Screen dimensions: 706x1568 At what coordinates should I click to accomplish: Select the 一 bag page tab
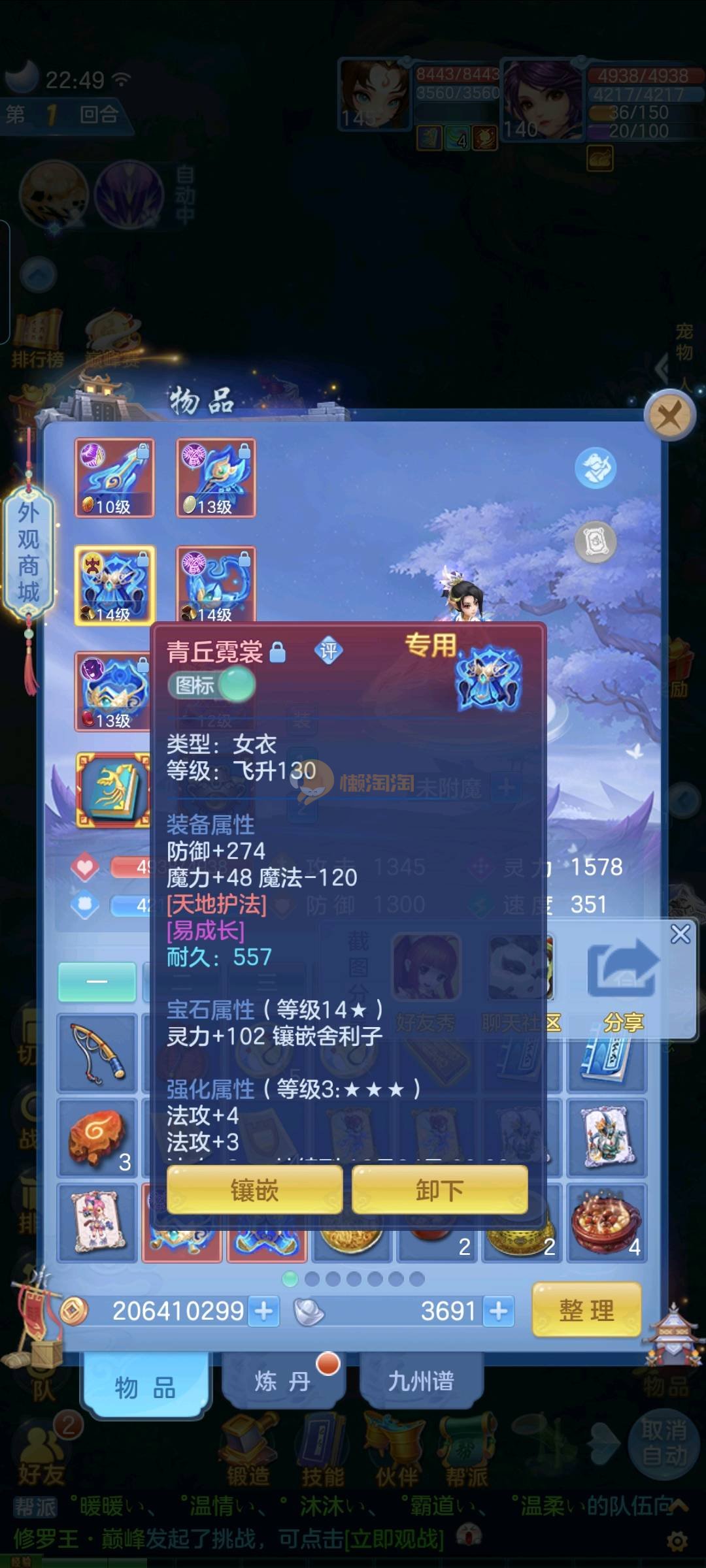click(x=97, y=981)
